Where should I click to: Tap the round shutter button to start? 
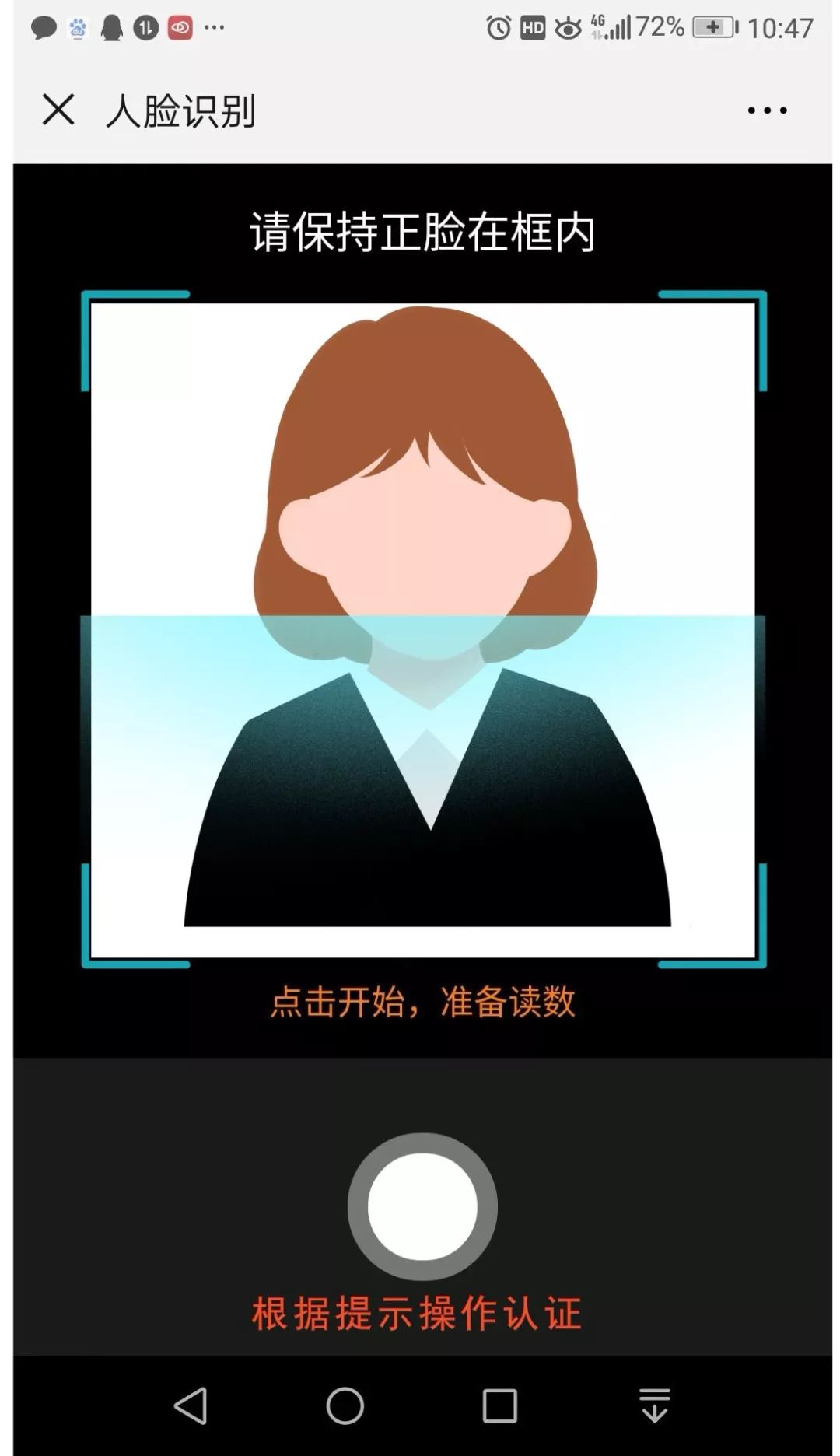pyautogui.click(x=422, y=1206)
